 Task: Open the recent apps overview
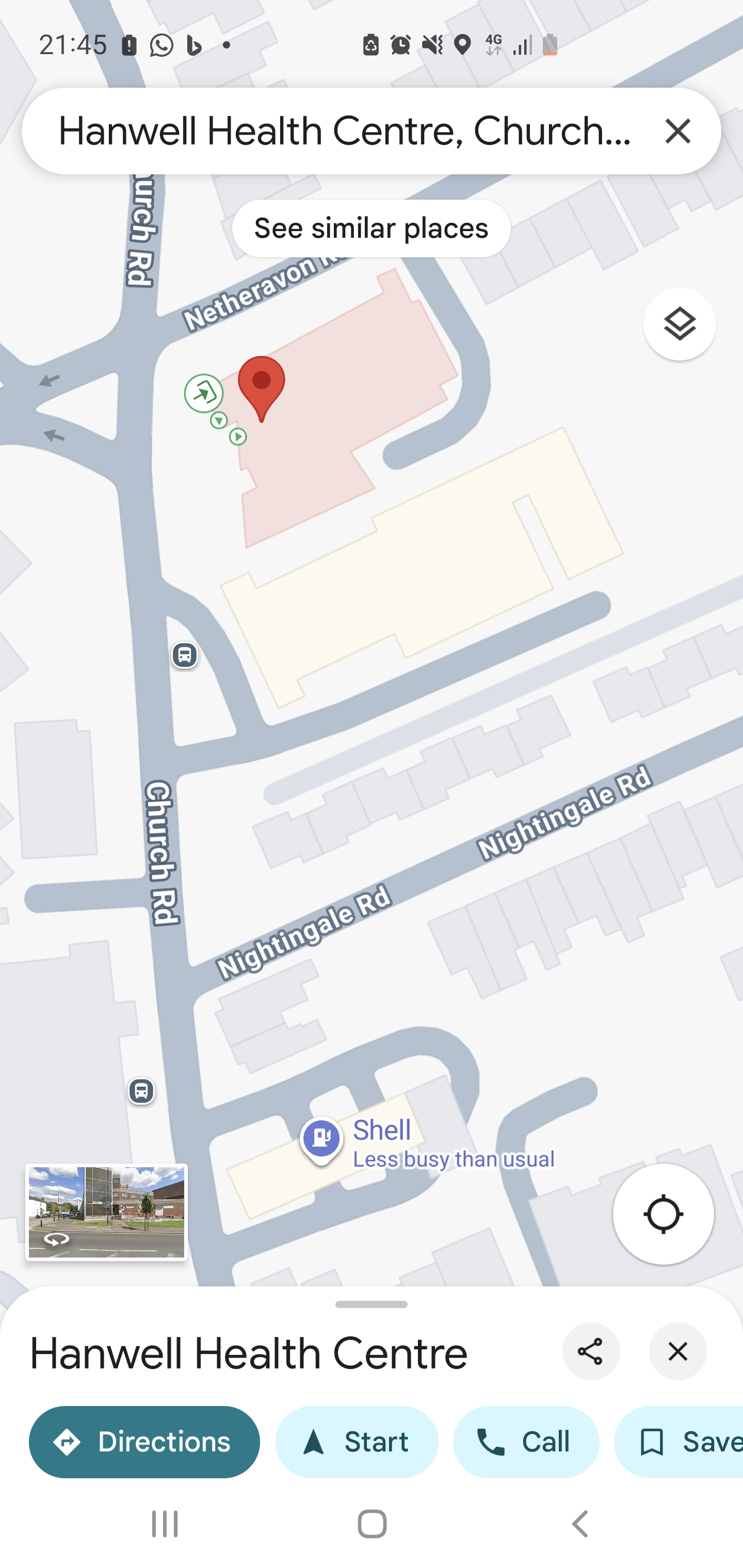pos(165,1524)
